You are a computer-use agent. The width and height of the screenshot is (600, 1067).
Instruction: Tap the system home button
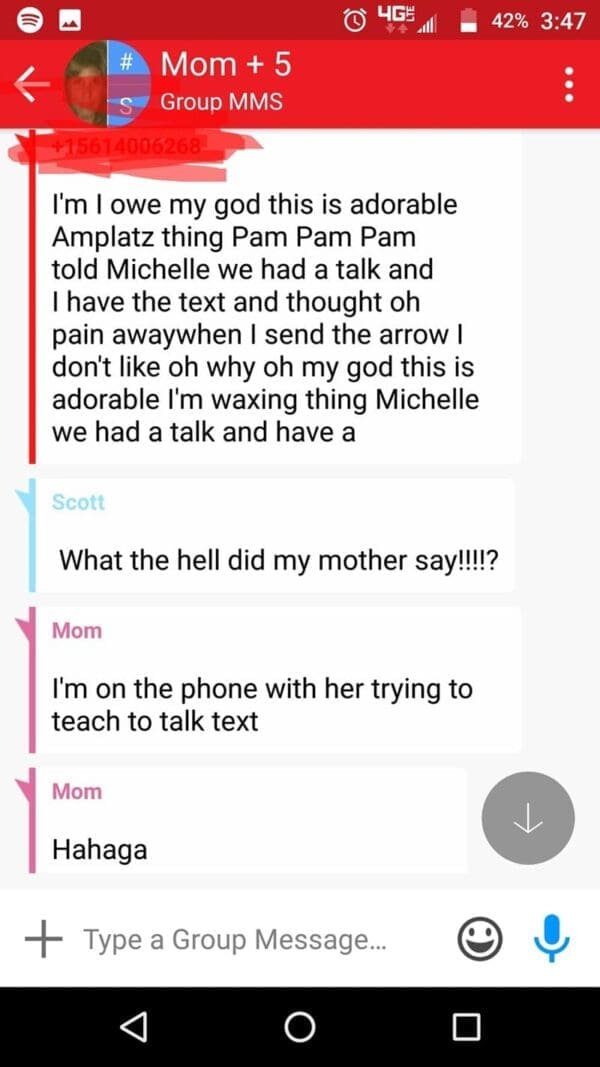click(300, 1026)
